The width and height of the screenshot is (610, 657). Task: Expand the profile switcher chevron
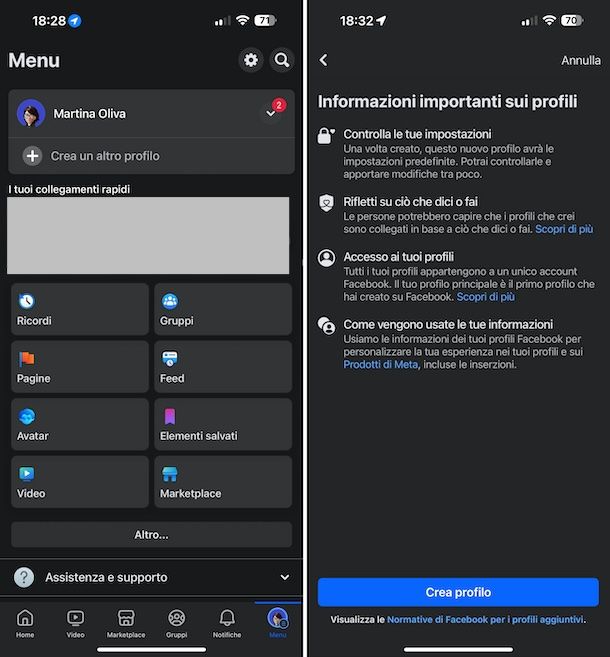(x=270, y=114)
